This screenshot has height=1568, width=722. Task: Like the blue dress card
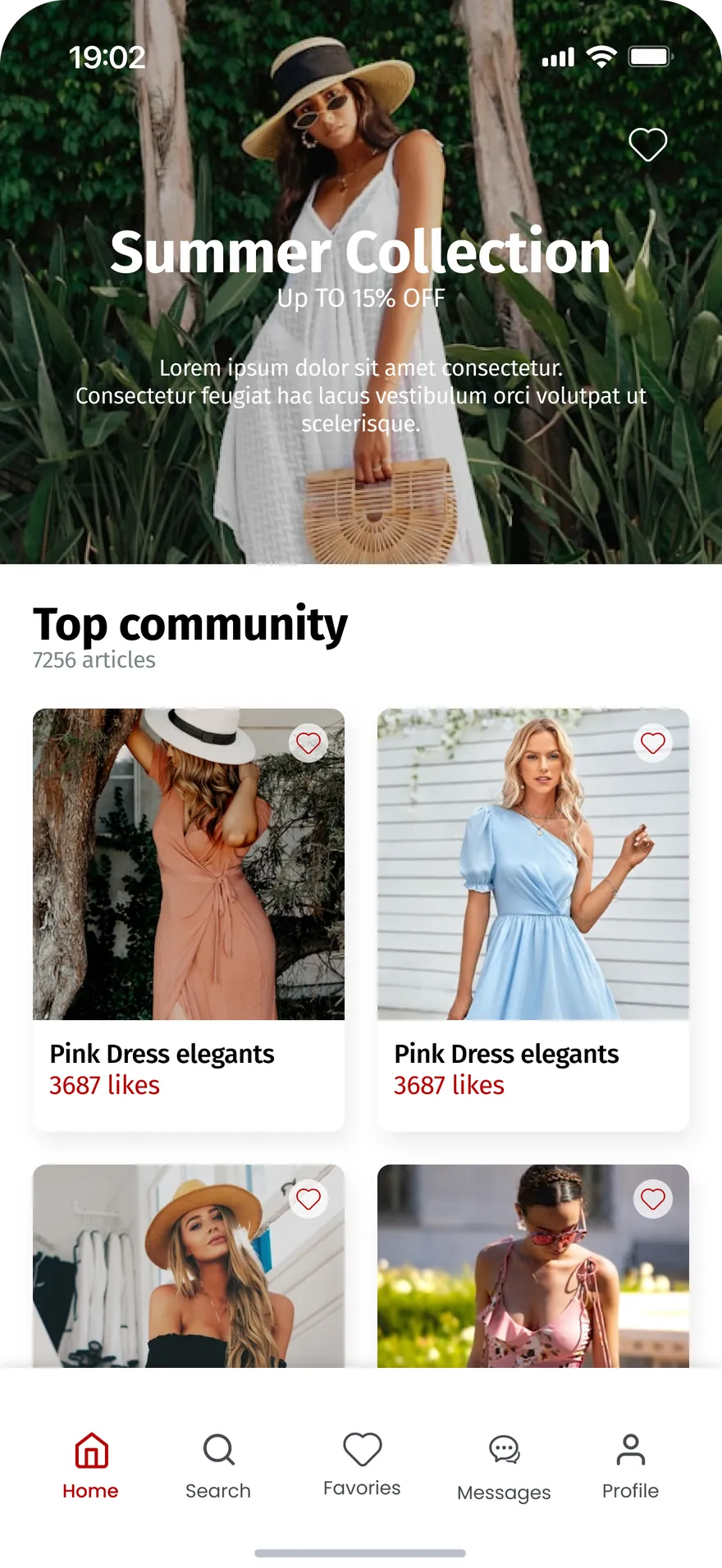click(653, 743)
